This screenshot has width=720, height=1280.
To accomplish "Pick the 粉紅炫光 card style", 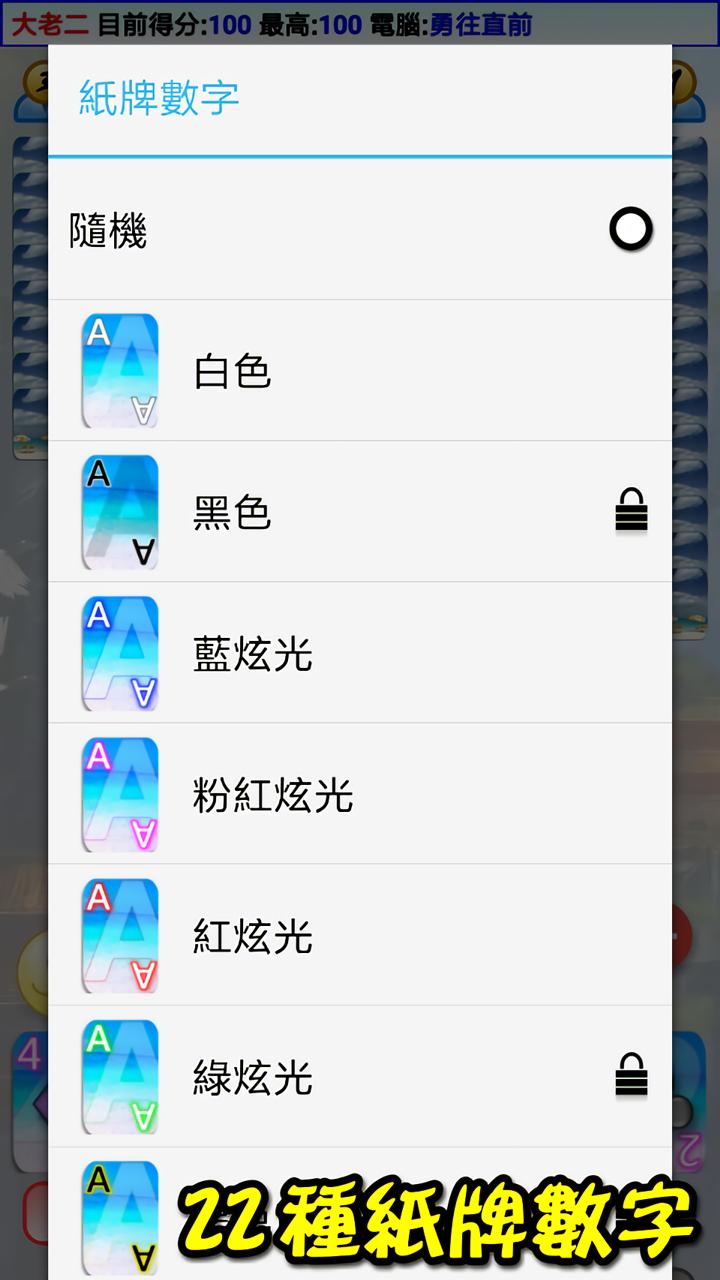I will [360, 794].
